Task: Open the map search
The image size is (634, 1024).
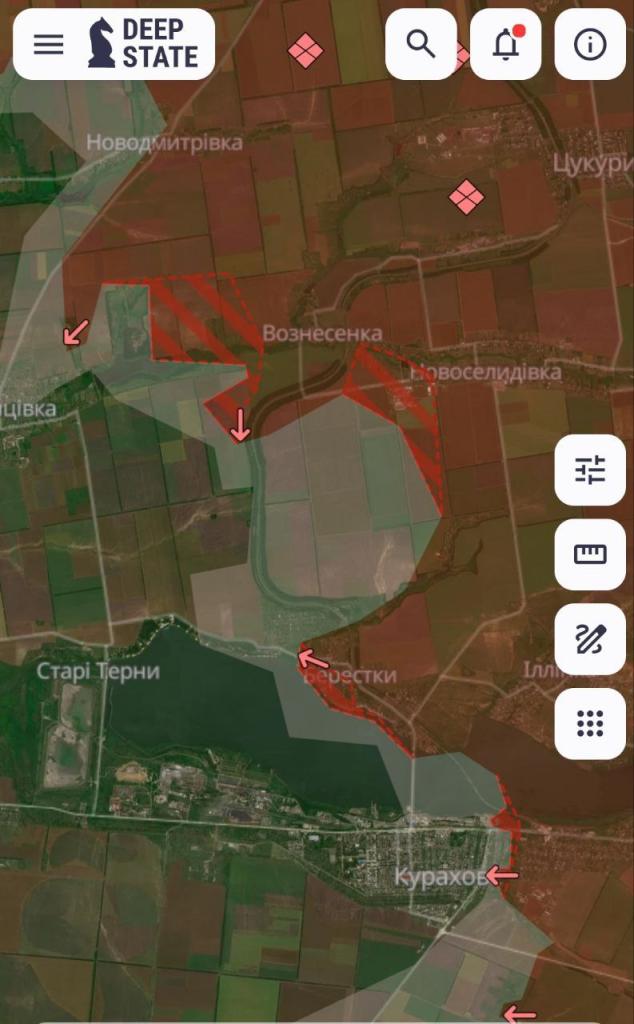Action: [x=421, y=44]
